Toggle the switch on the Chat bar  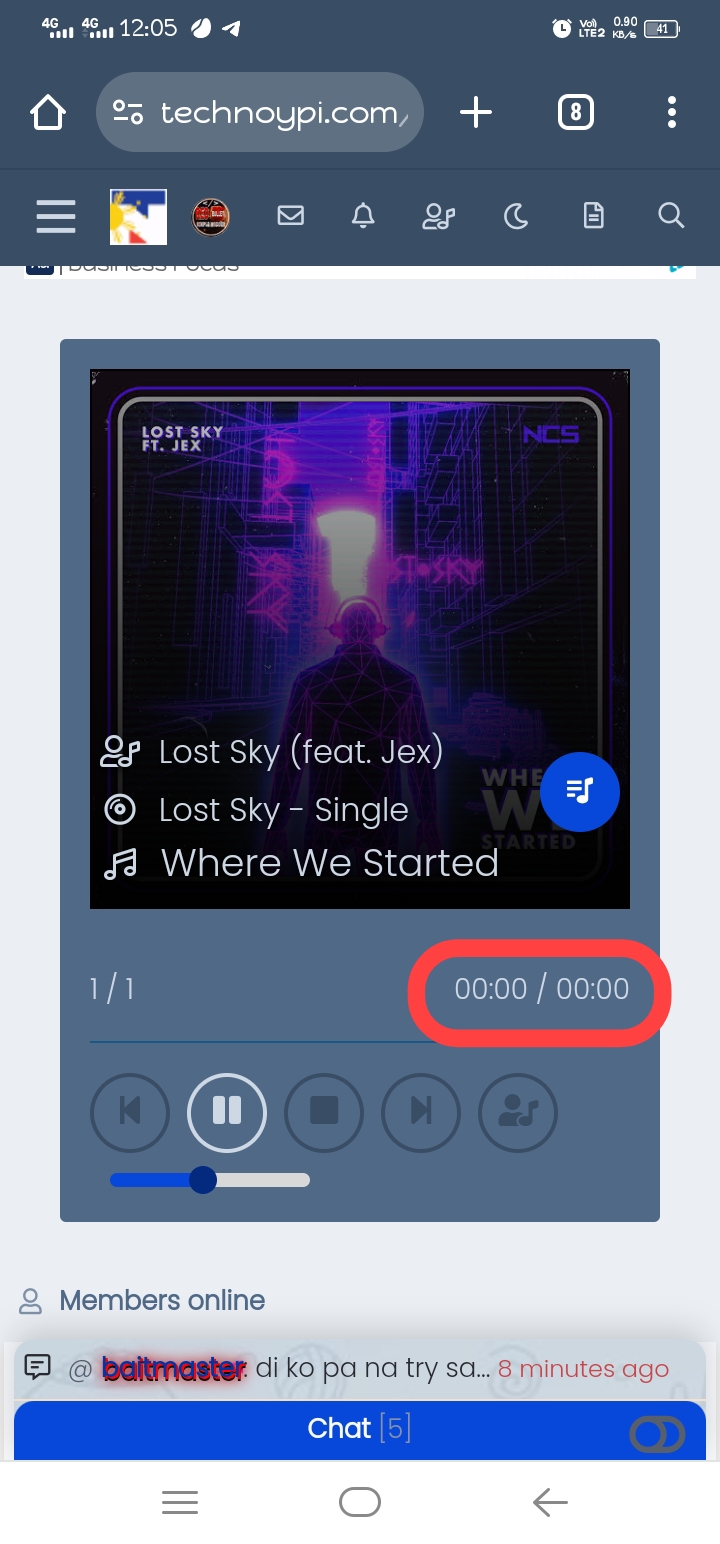point(657,1435)
